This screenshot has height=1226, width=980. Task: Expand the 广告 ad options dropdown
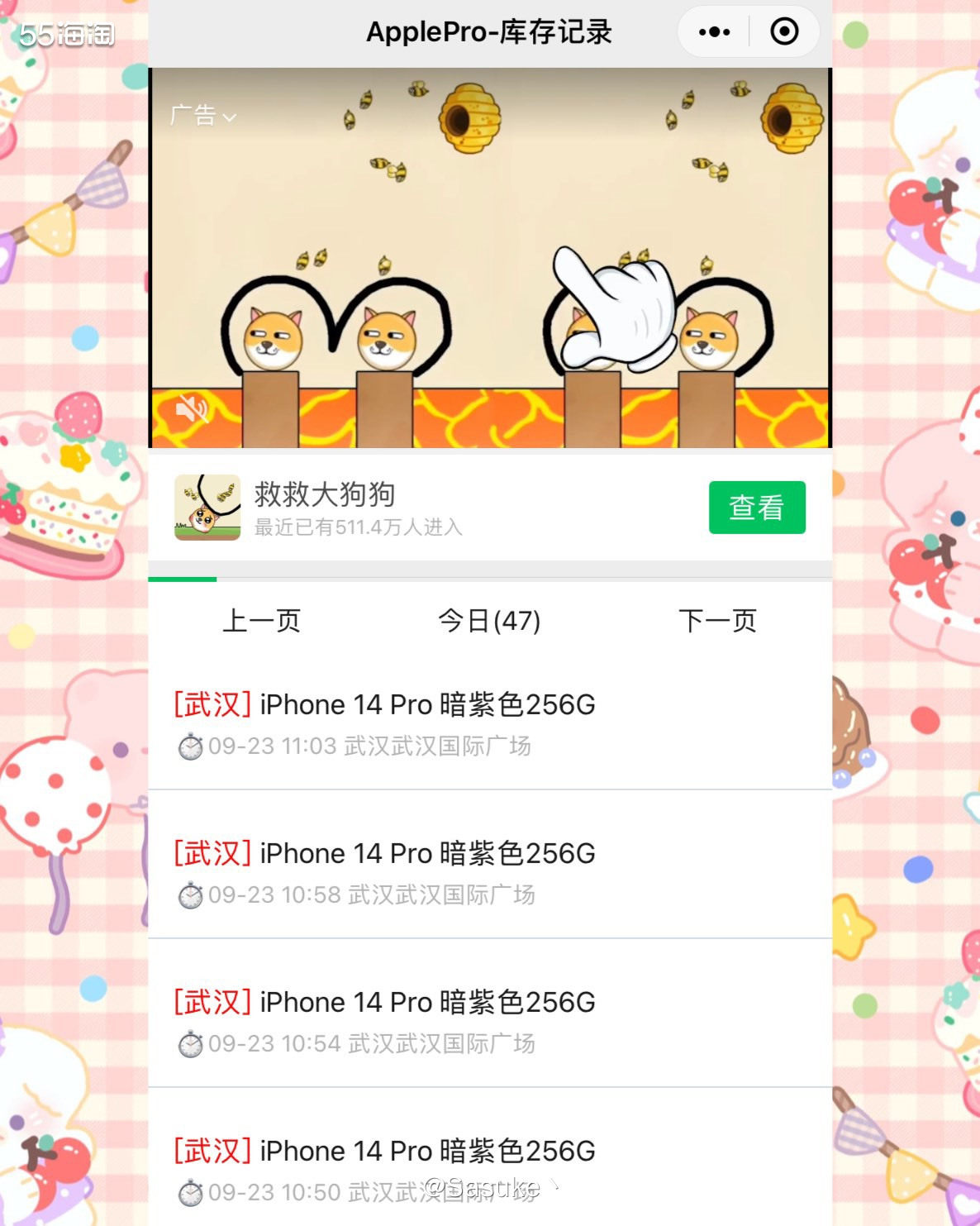[203, 116]
